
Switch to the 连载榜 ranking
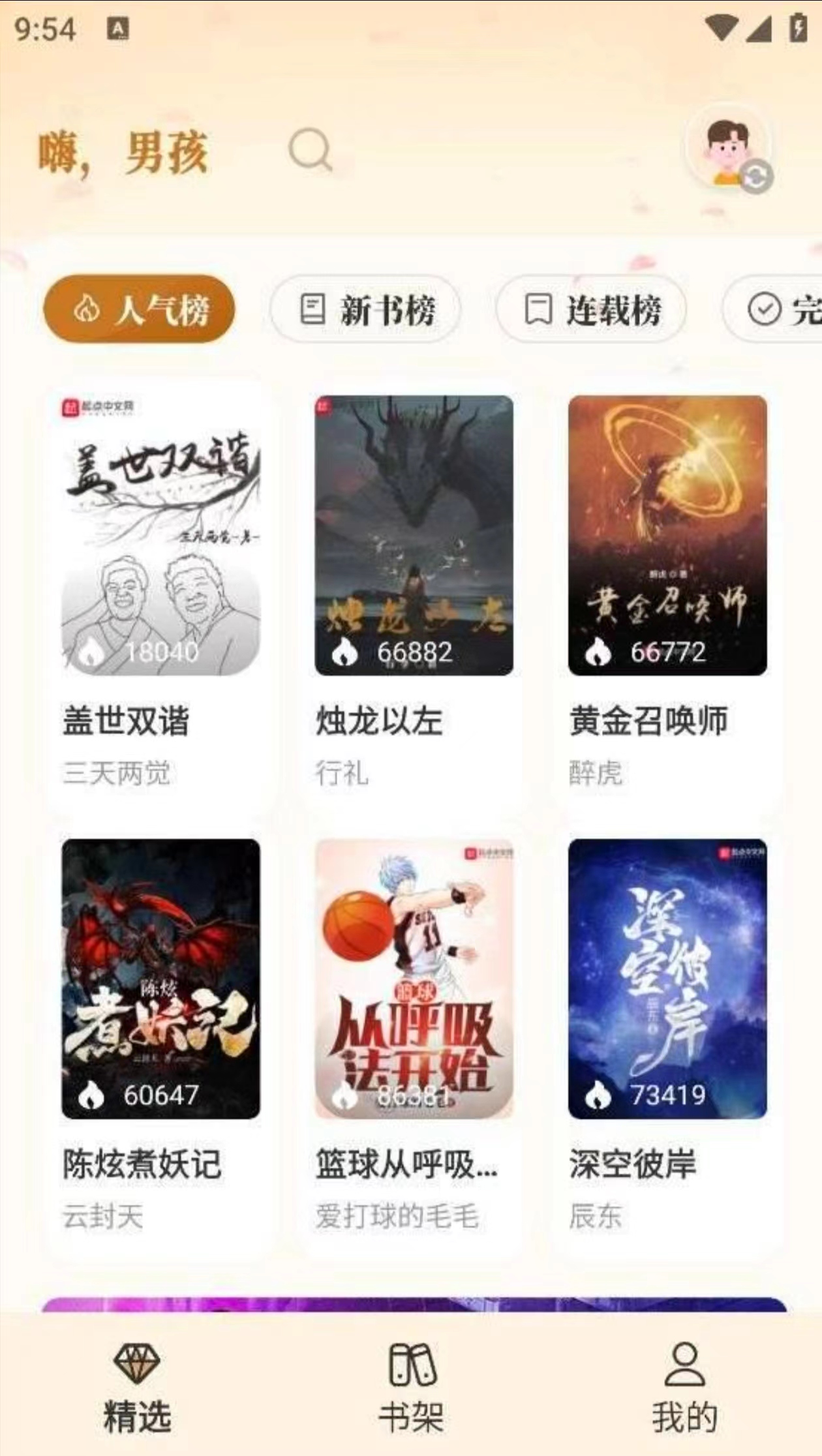pyautogui.click(x=591, y=309)
